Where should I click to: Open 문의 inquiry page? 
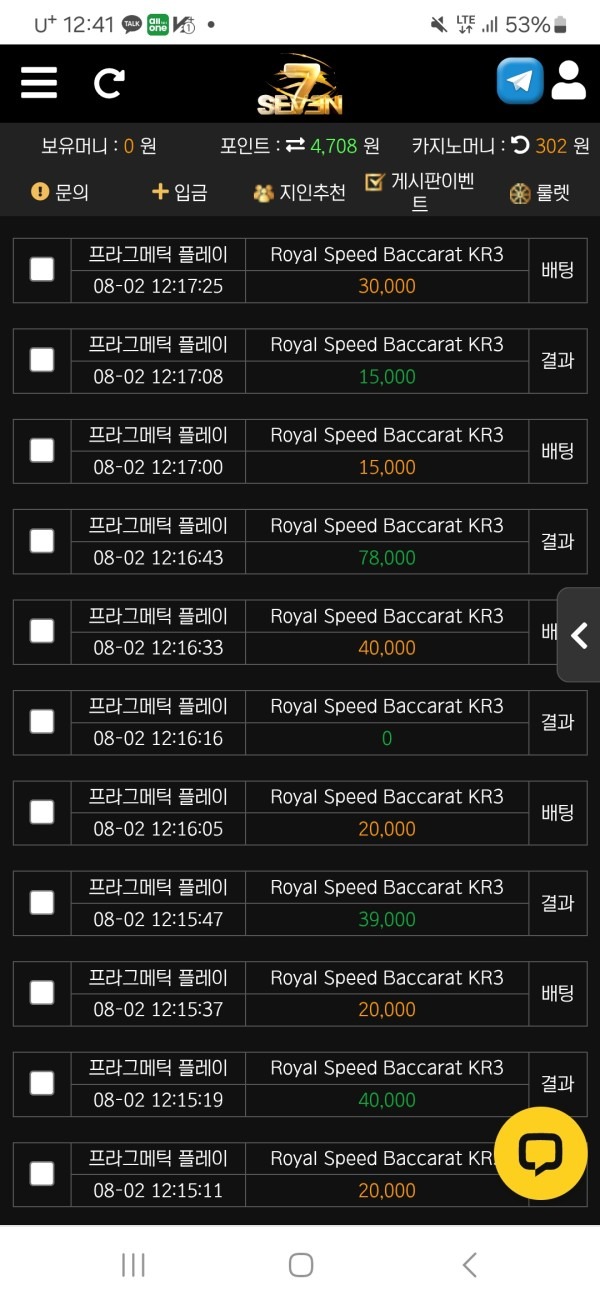pos(61,192)
